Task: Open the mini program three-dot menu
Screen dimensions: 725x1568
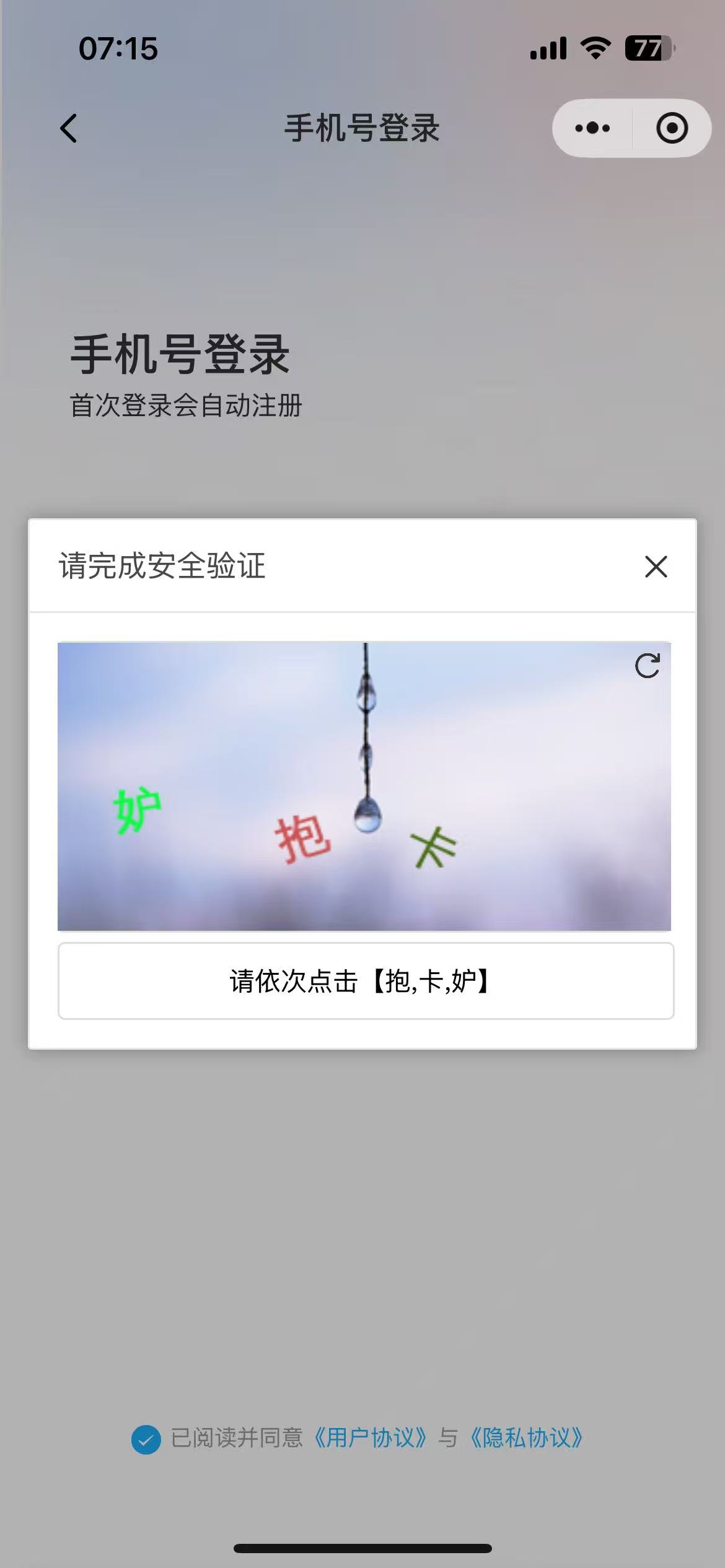Action: [592, 128]
